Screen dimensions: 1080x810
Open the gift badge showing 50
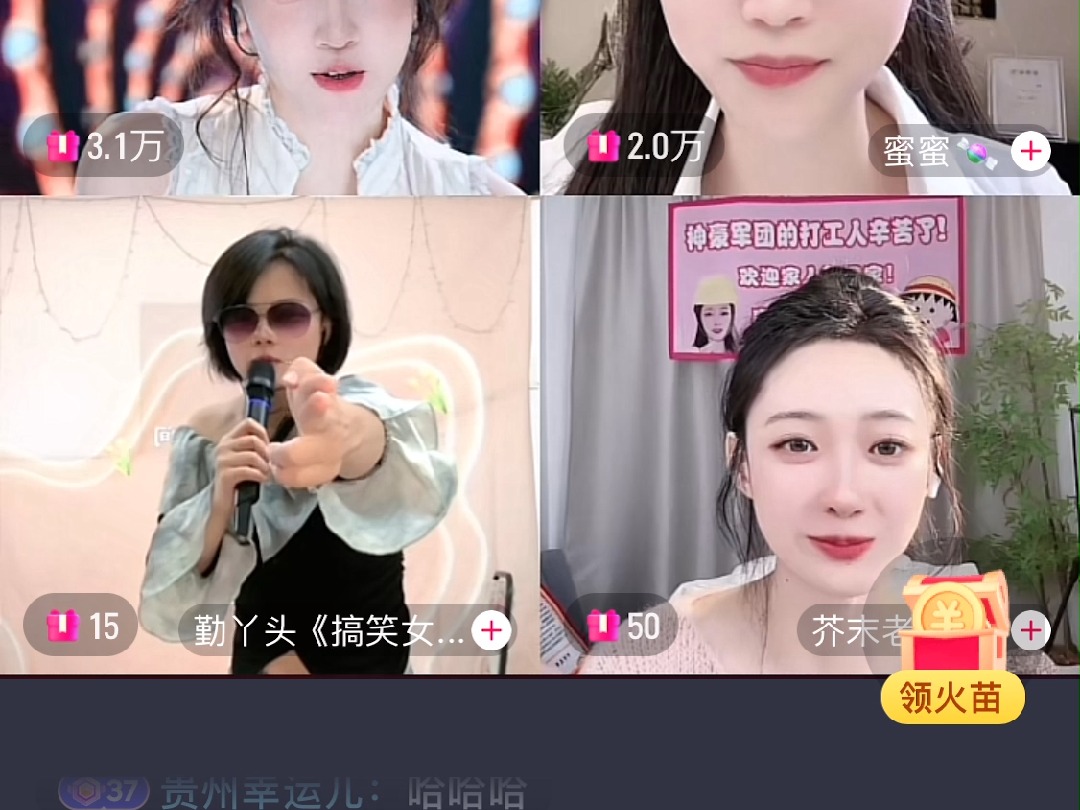coord(622,626)
